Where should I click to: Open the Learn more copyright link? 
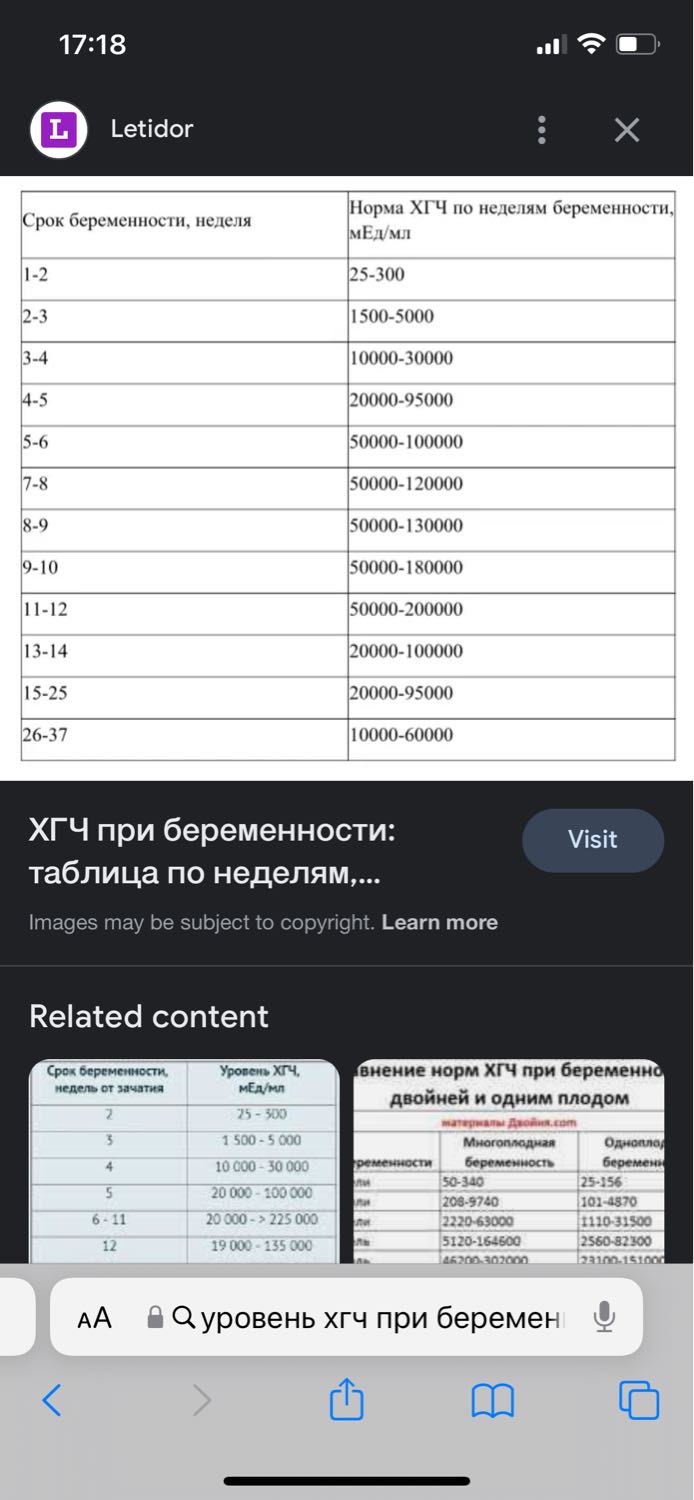click(440, 923)
